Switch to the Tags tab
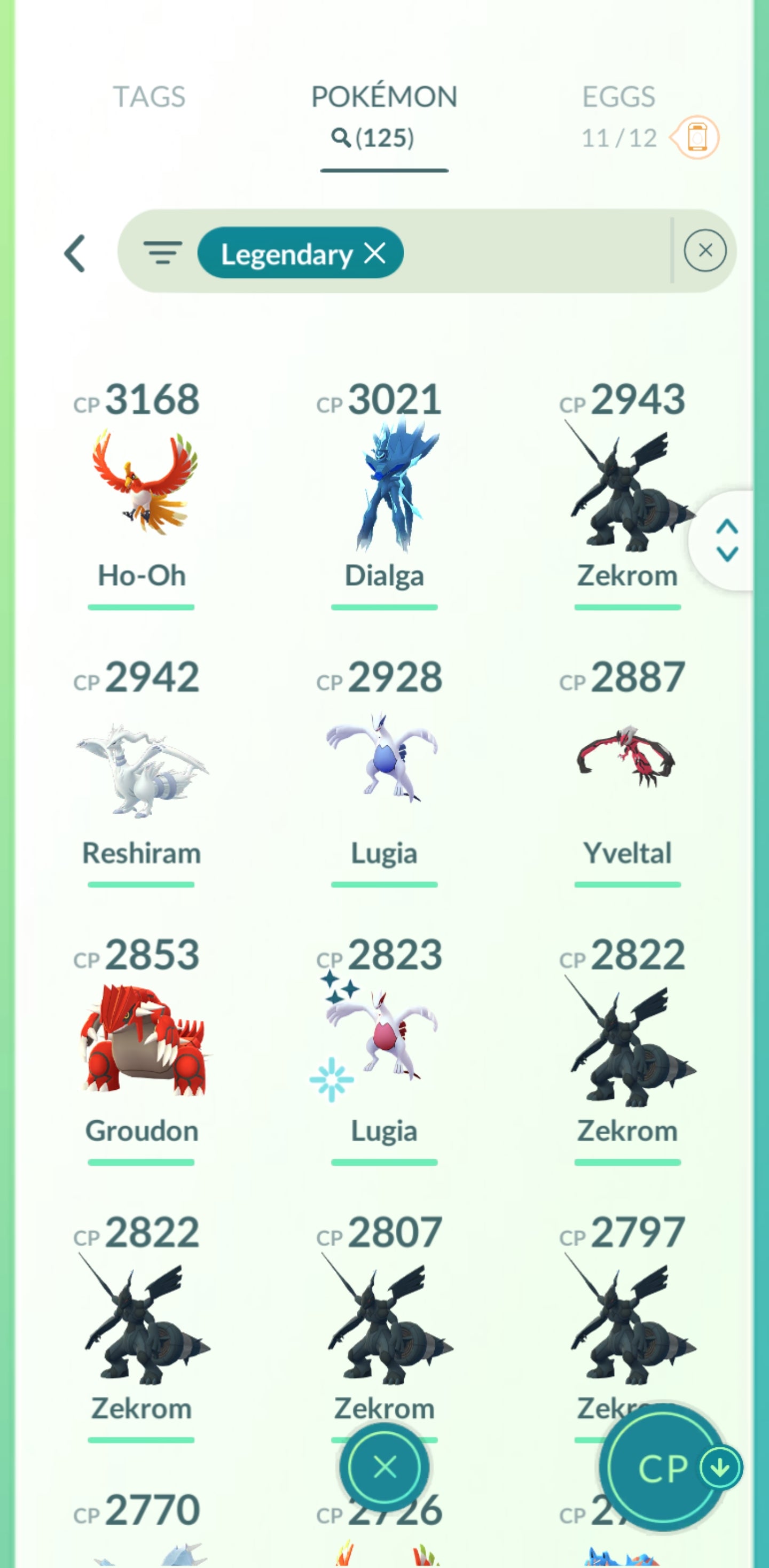Image resolution: width=769 pixels, height=1568 pixels. [x=149, y=97]
